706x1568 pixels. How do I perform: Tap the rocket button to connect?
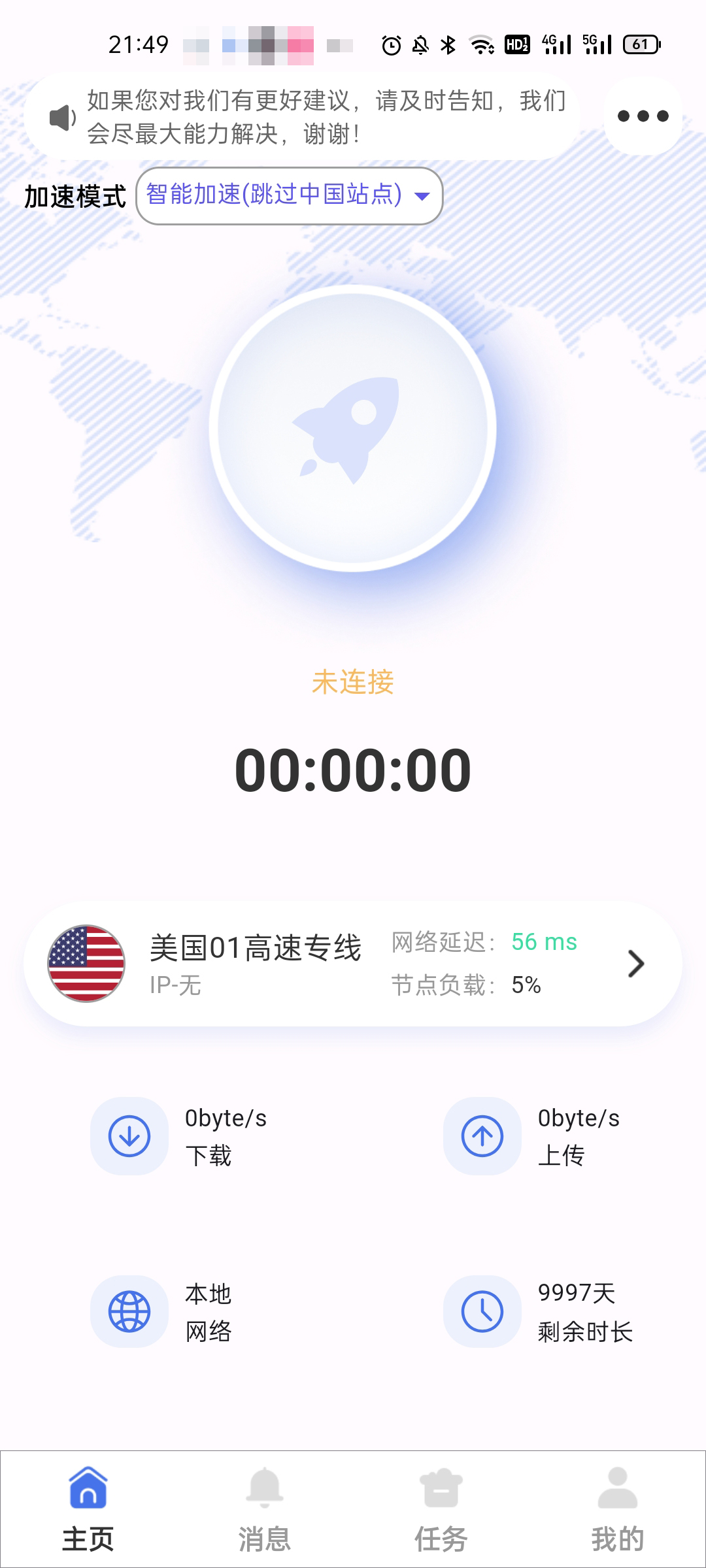point(353,429)
